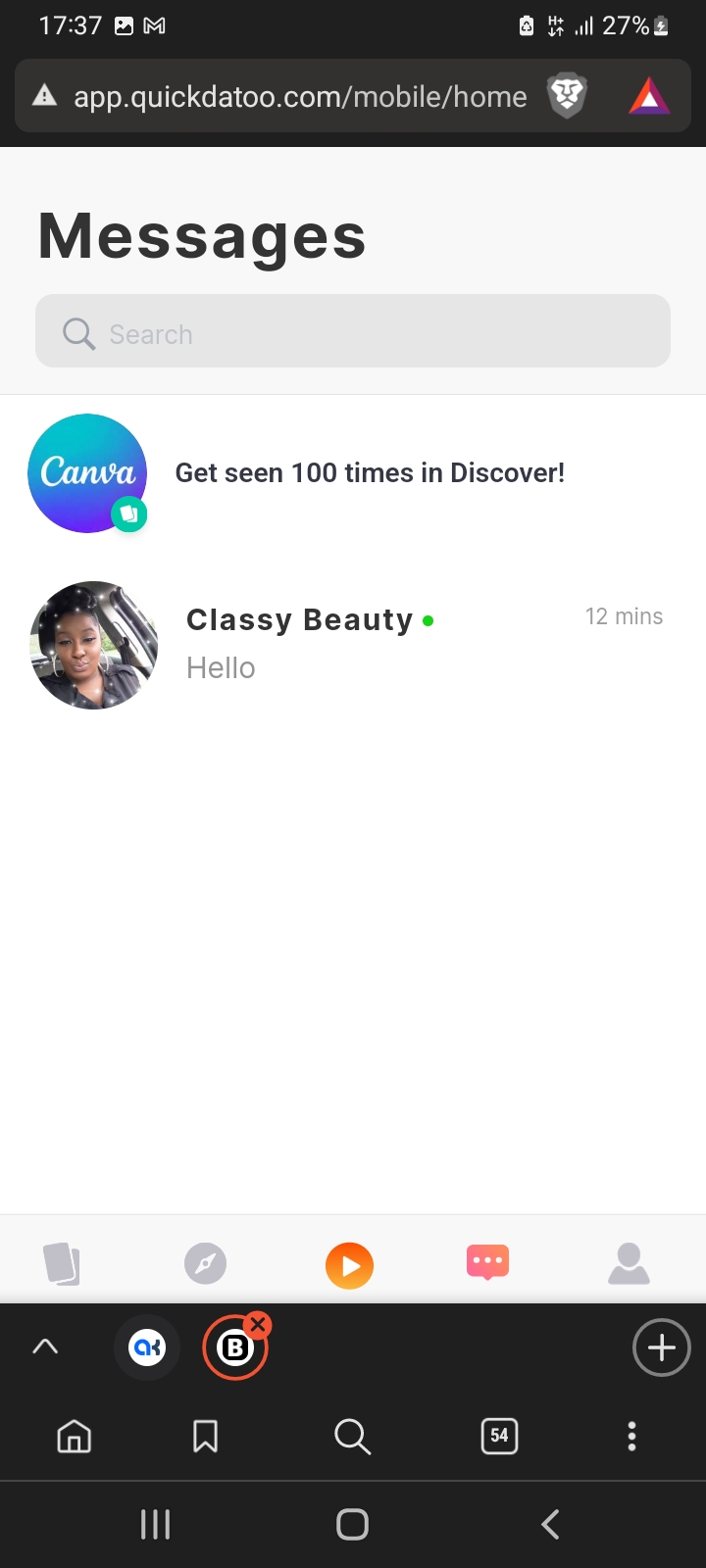This screenshot has height=1568, width=706.
Task: Open a new browser tab with plus
Action: [x=662, y=1347]
